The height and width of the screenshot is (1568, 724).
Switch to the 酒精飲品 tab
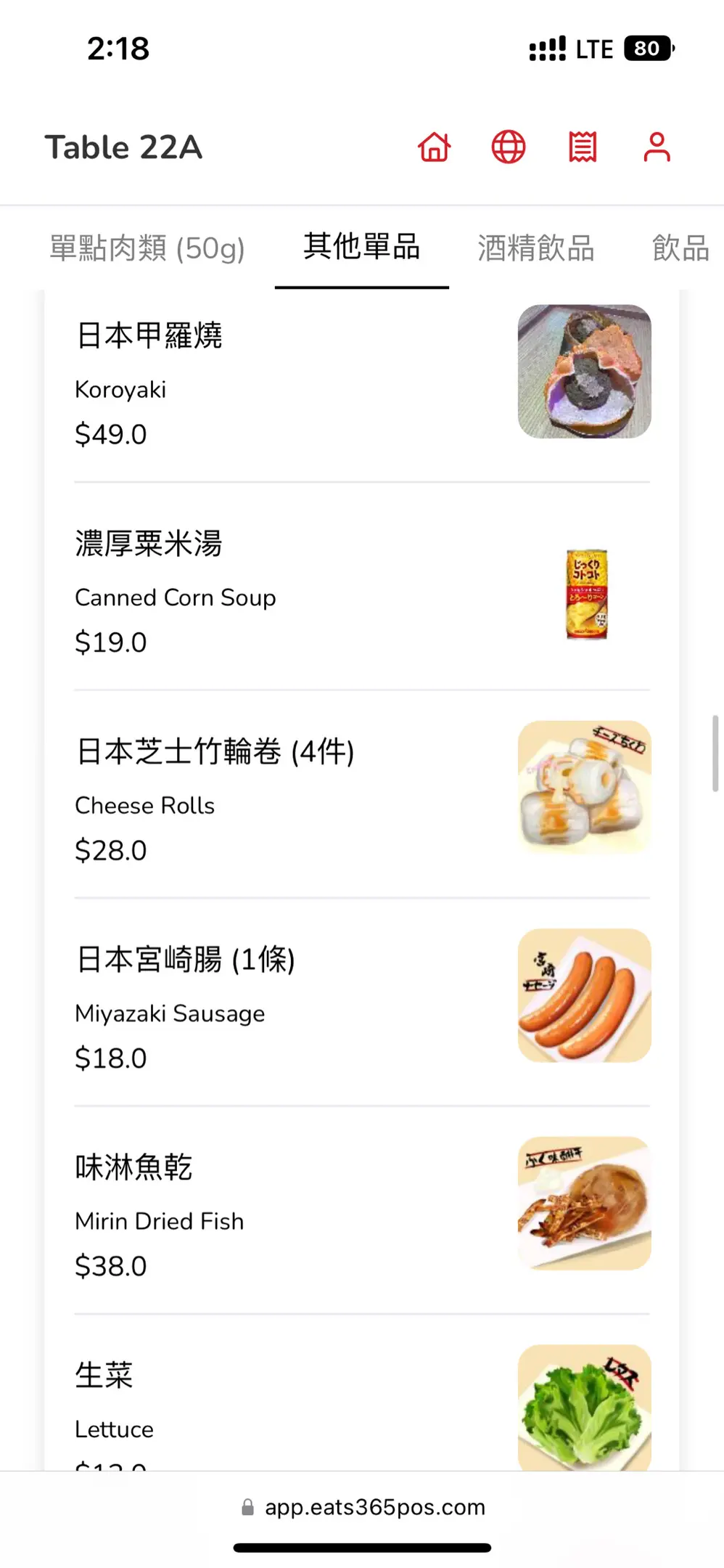click(x=536, y=248)
